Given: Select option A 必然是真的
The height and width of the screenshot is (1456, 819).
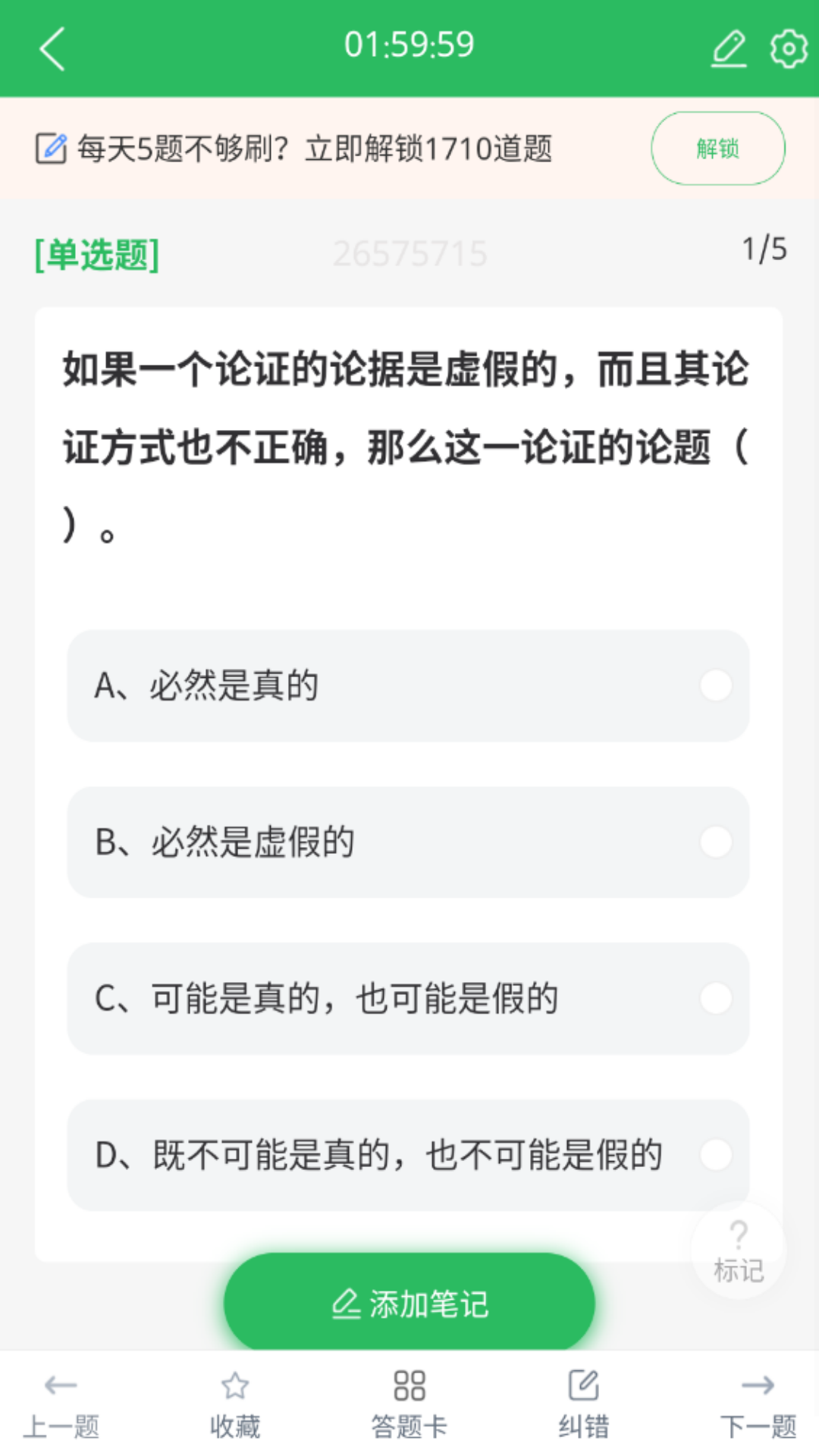Looking at the screenshot, I should 409,685.
